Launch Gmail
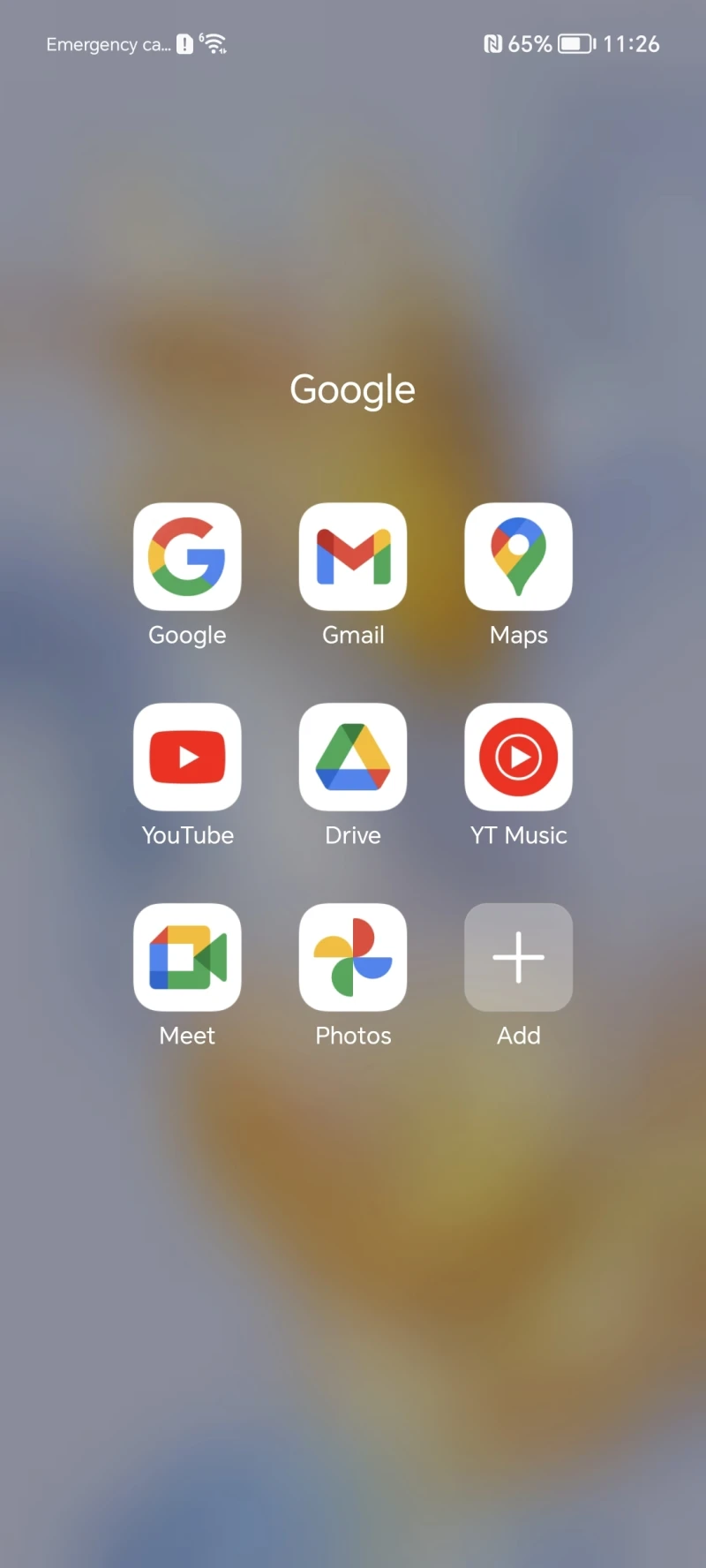706x1568 pixels. point(353,556)
